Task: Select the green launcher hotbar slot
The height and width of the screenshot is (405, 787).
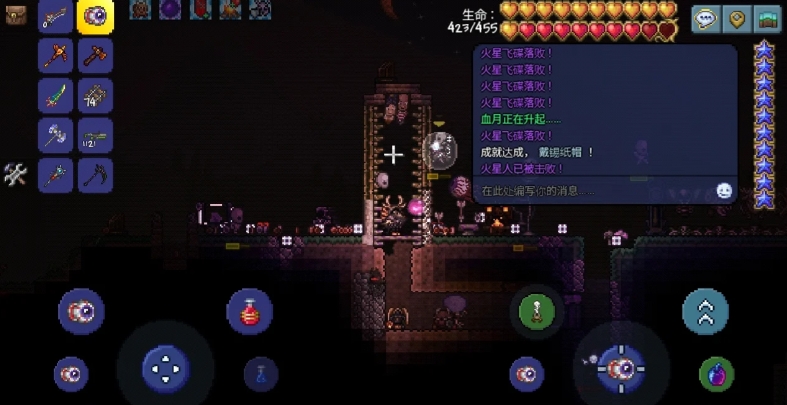Action: (x=96, y=135)
